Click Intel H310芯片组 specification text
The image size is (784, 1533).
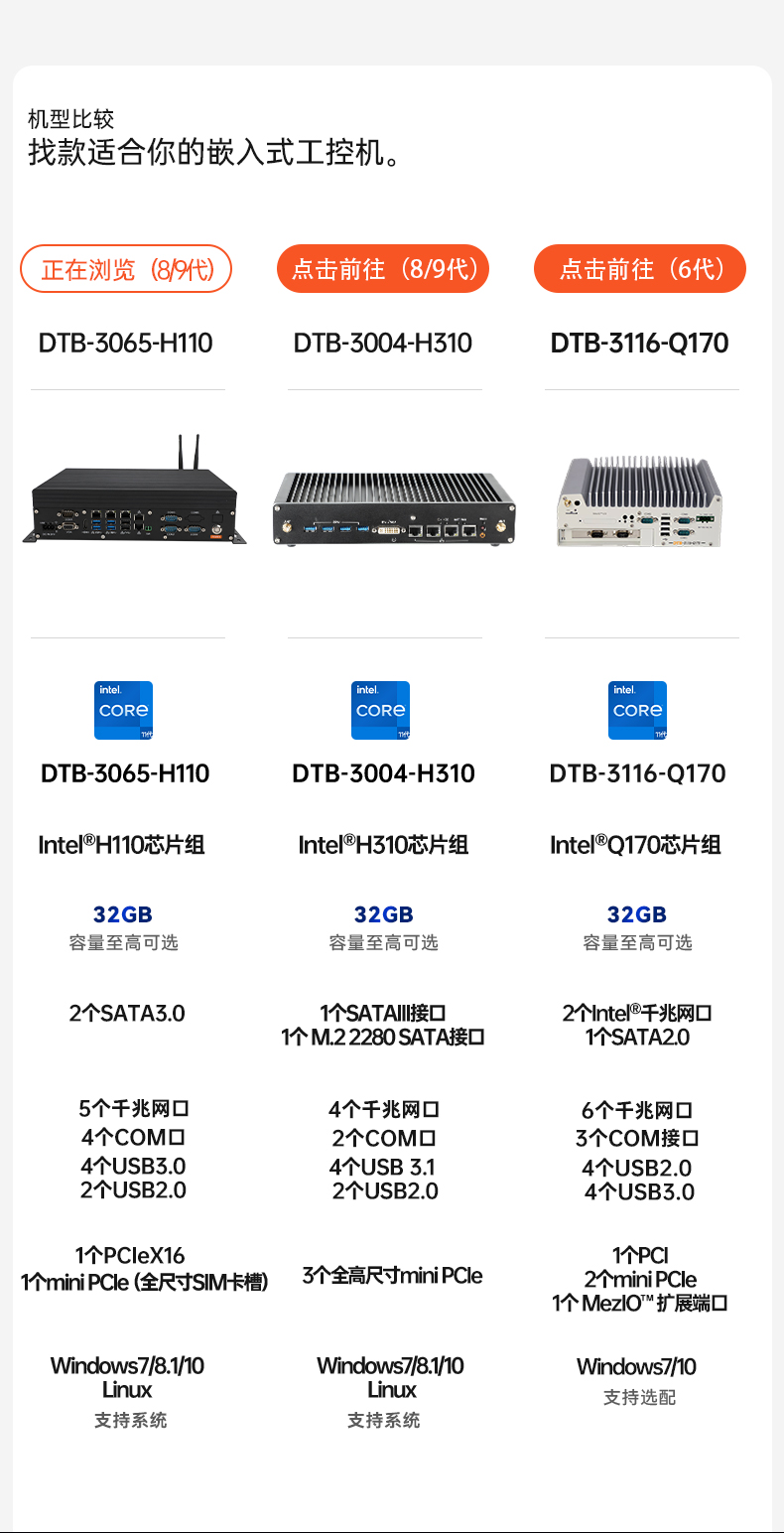coord(384,844)
